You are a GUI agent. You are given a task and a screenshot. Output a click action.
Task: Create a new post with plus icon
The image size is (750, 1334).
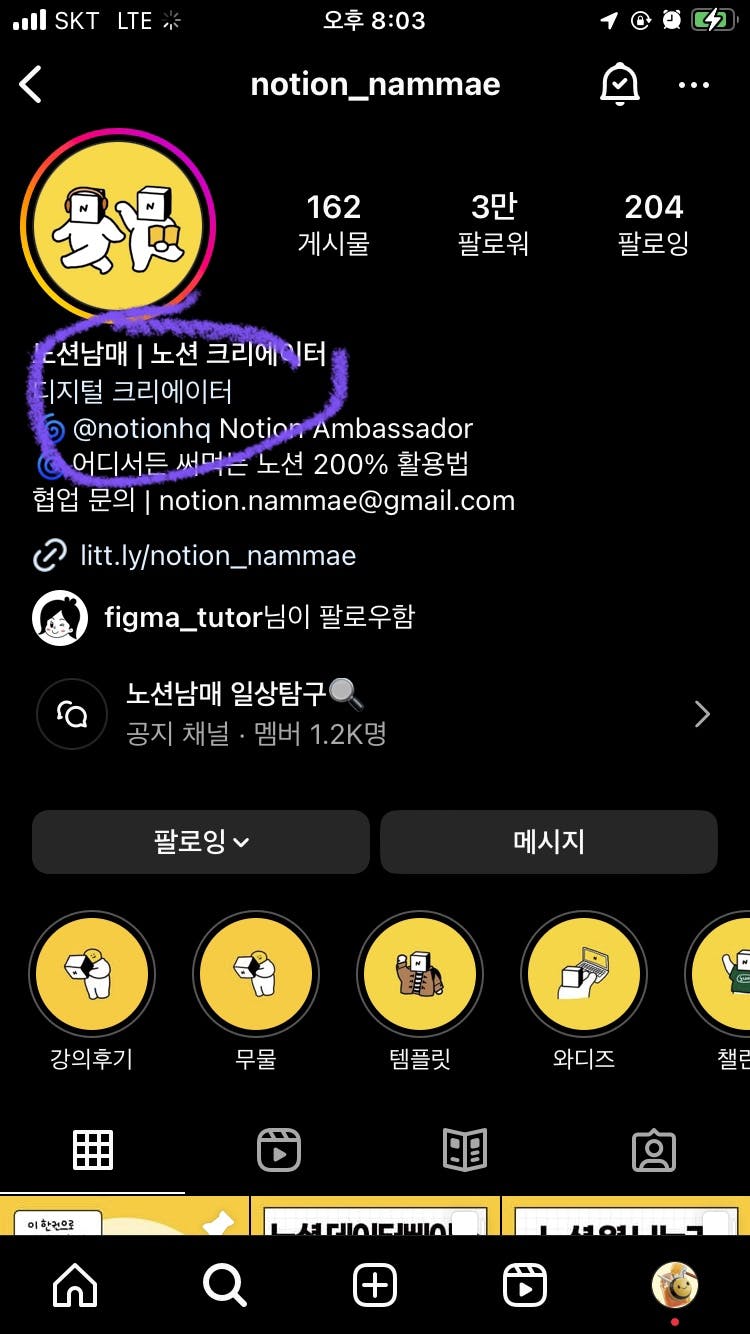[x=375, y=1285]
